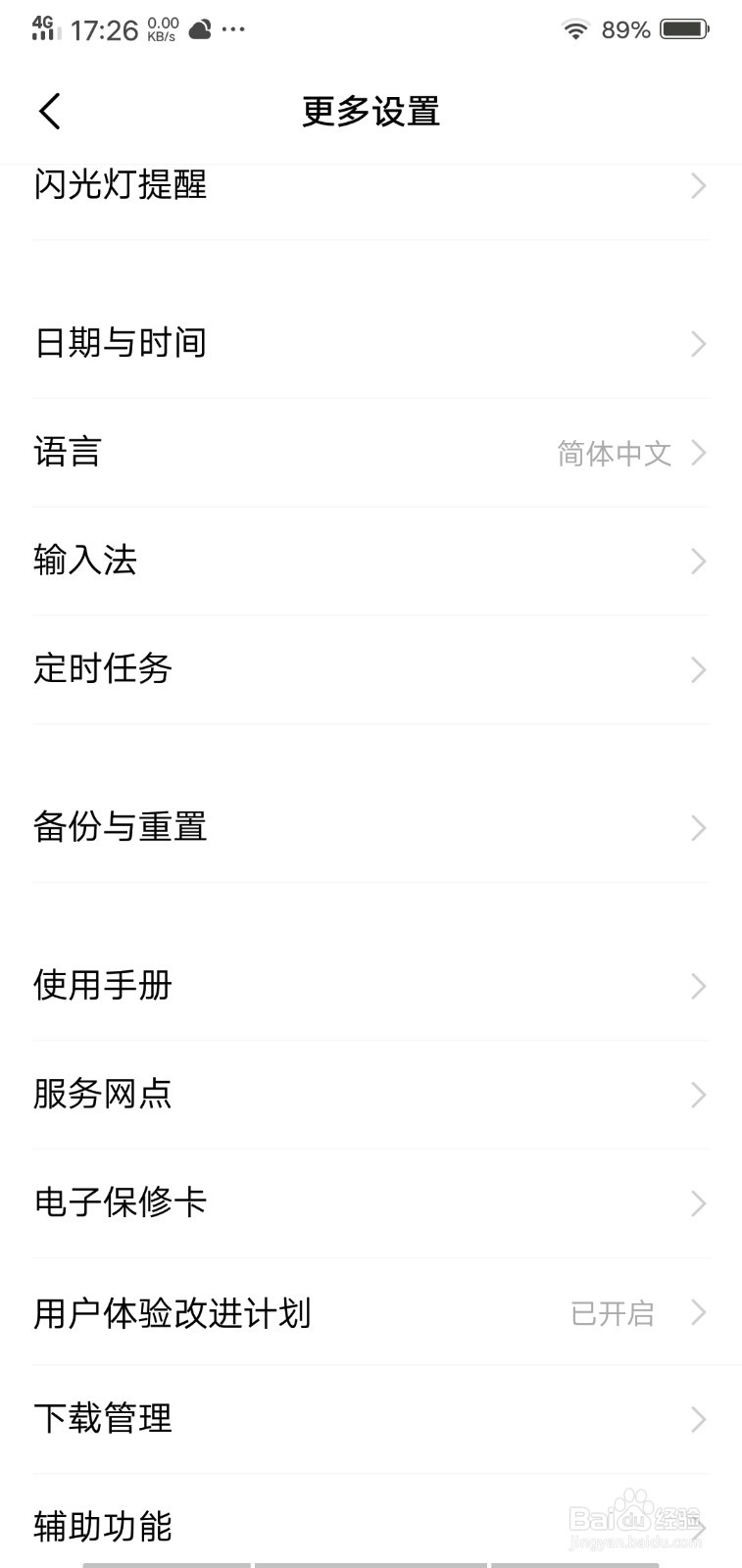View the 电子保修卡 page
Image resolution: width=742 pixels, height=1568 pixels.
coord(118,1203)
